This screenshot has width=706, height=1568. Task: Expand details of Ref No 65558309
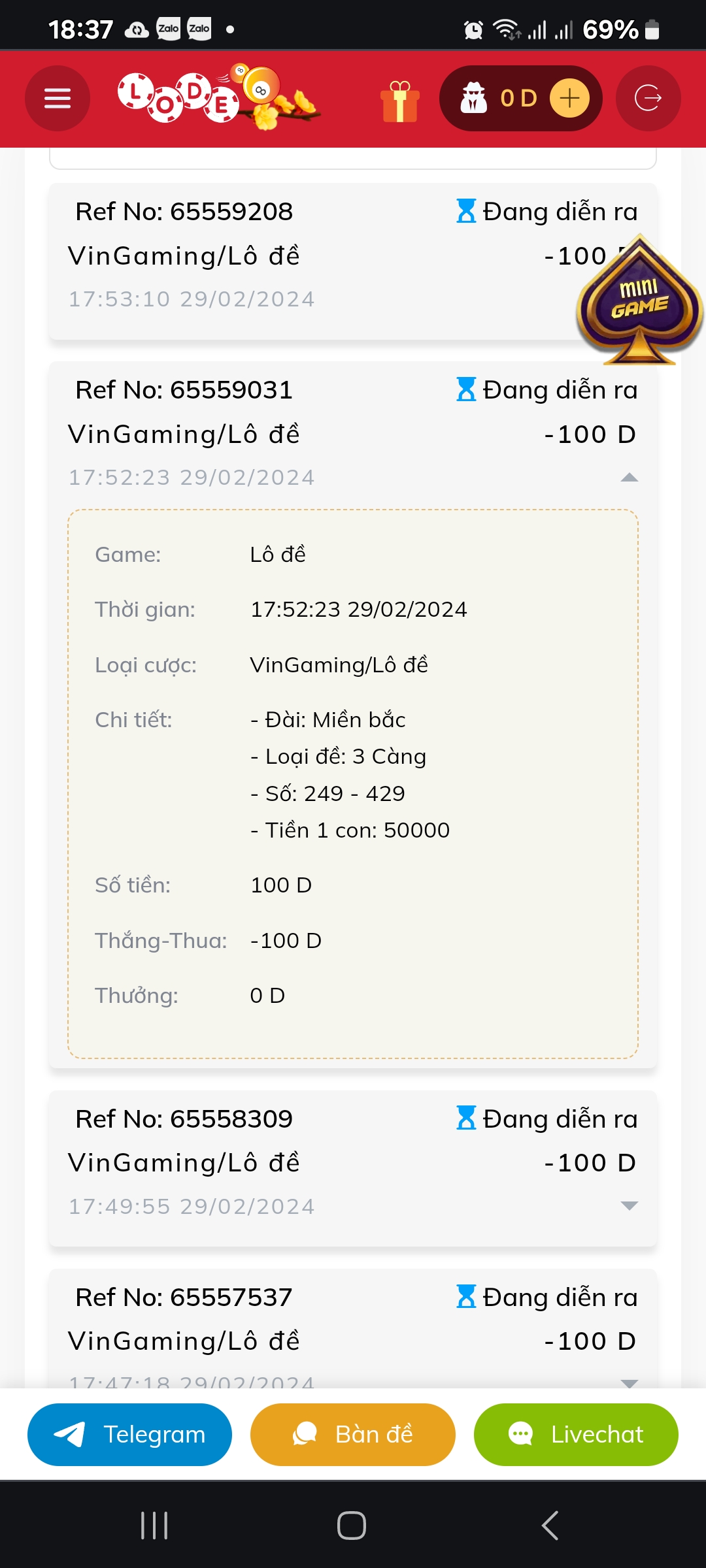(x=629, y=1206)
